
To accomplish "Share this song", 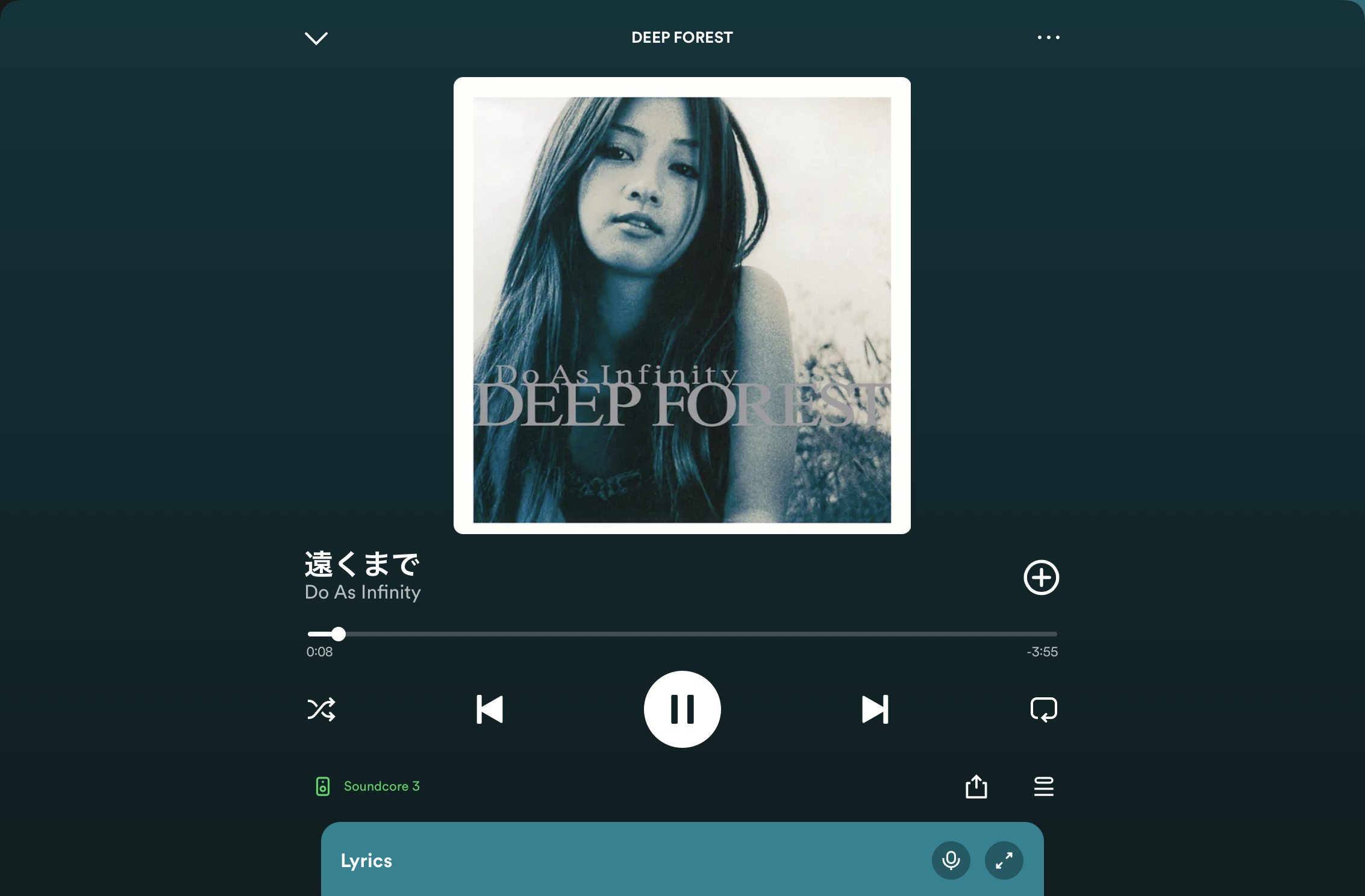I will [x=976, y=786].
